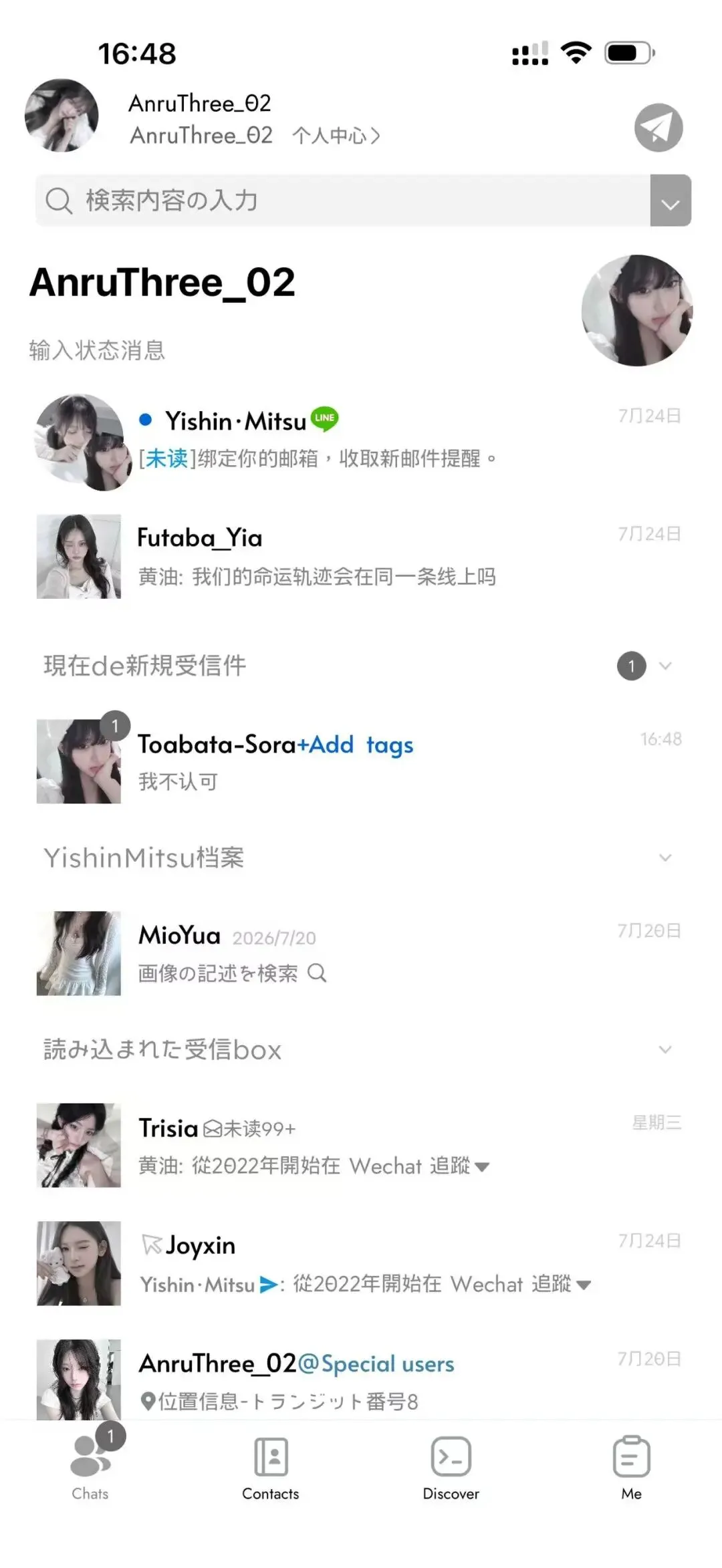Open 个人中心 personal center link
The height and width of the screenshot is (1568, 722).
coord(336,136)
